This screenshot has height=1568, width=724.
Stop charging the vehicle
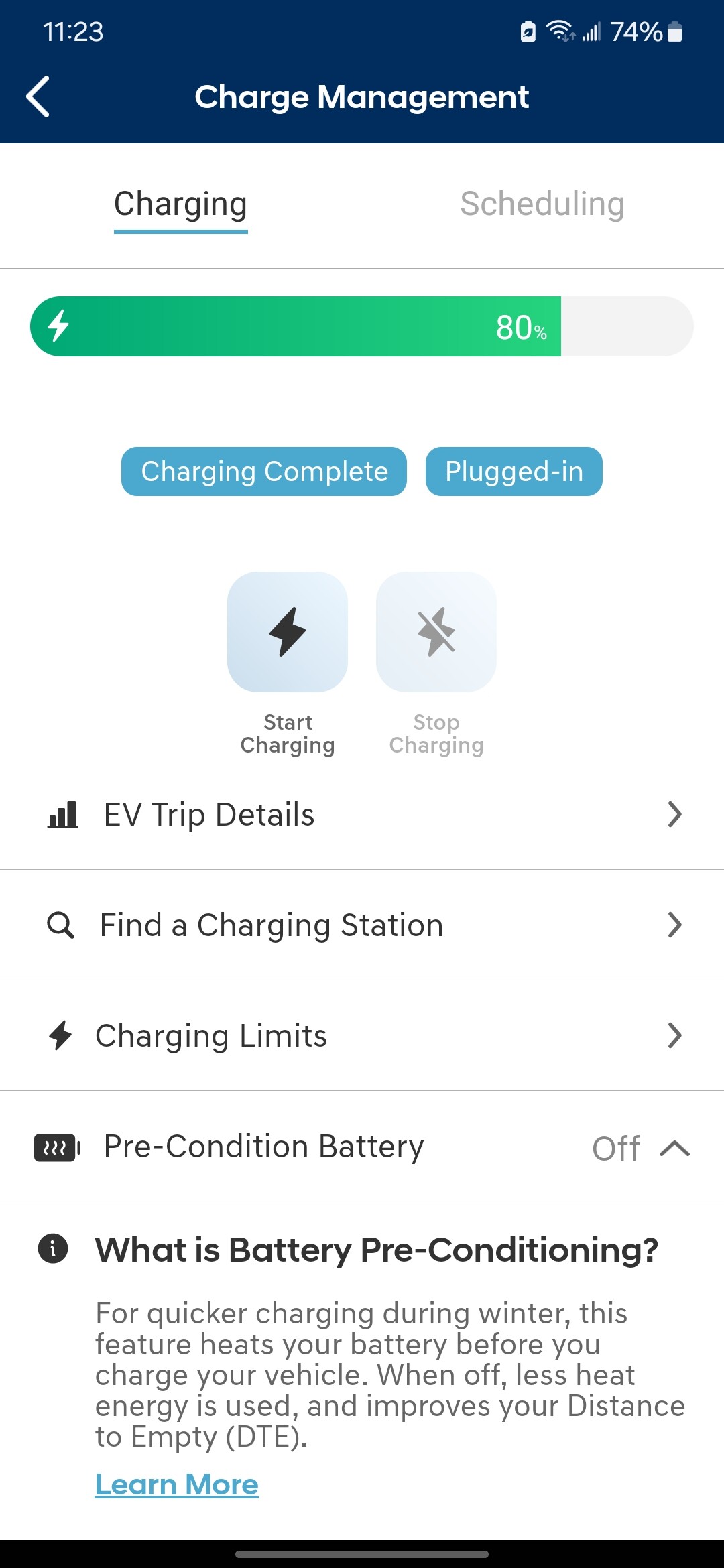click(436, 632)
